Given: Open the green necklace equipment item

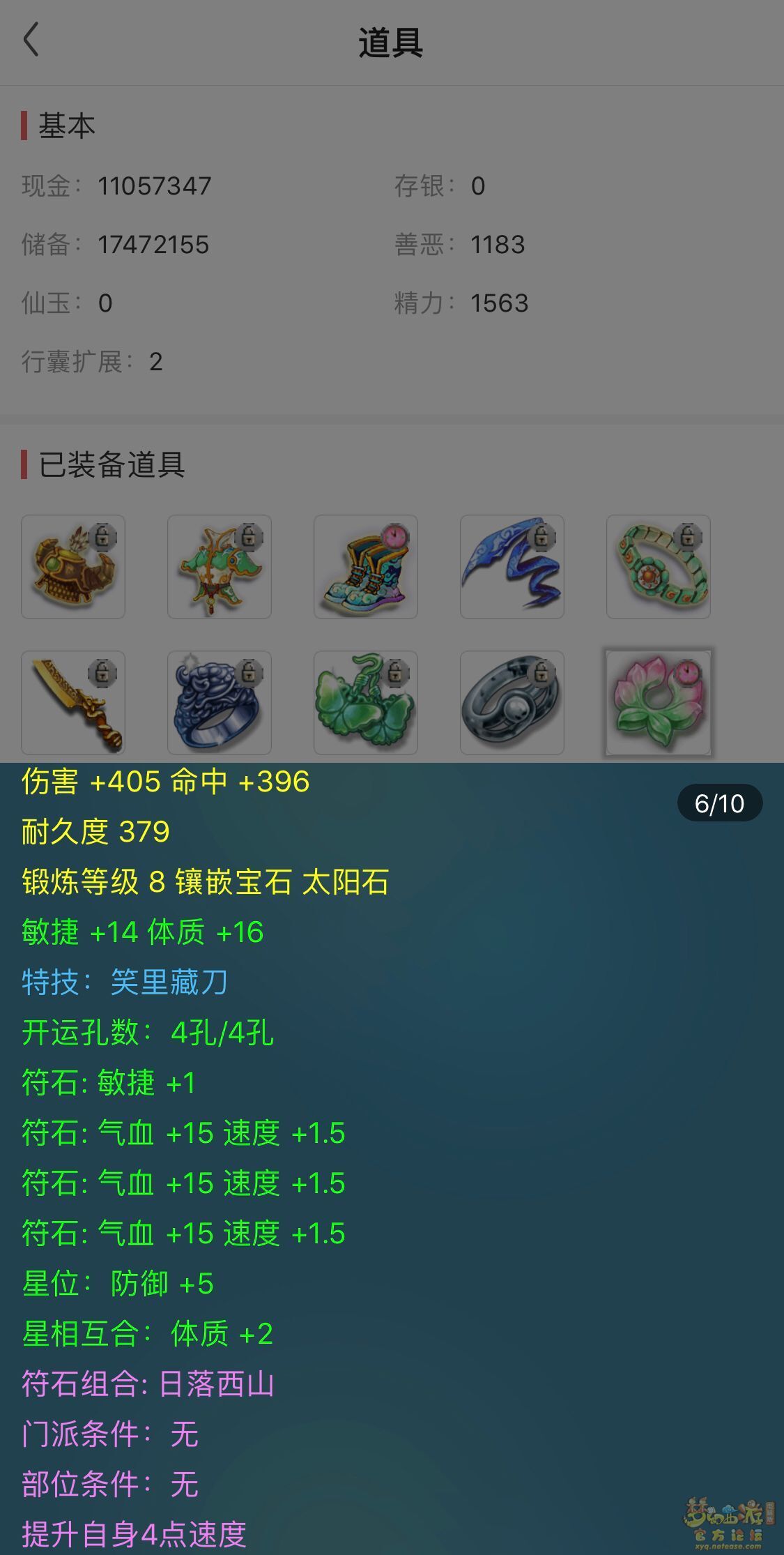Looking at the screenshot, I should (x=220, y=567).
